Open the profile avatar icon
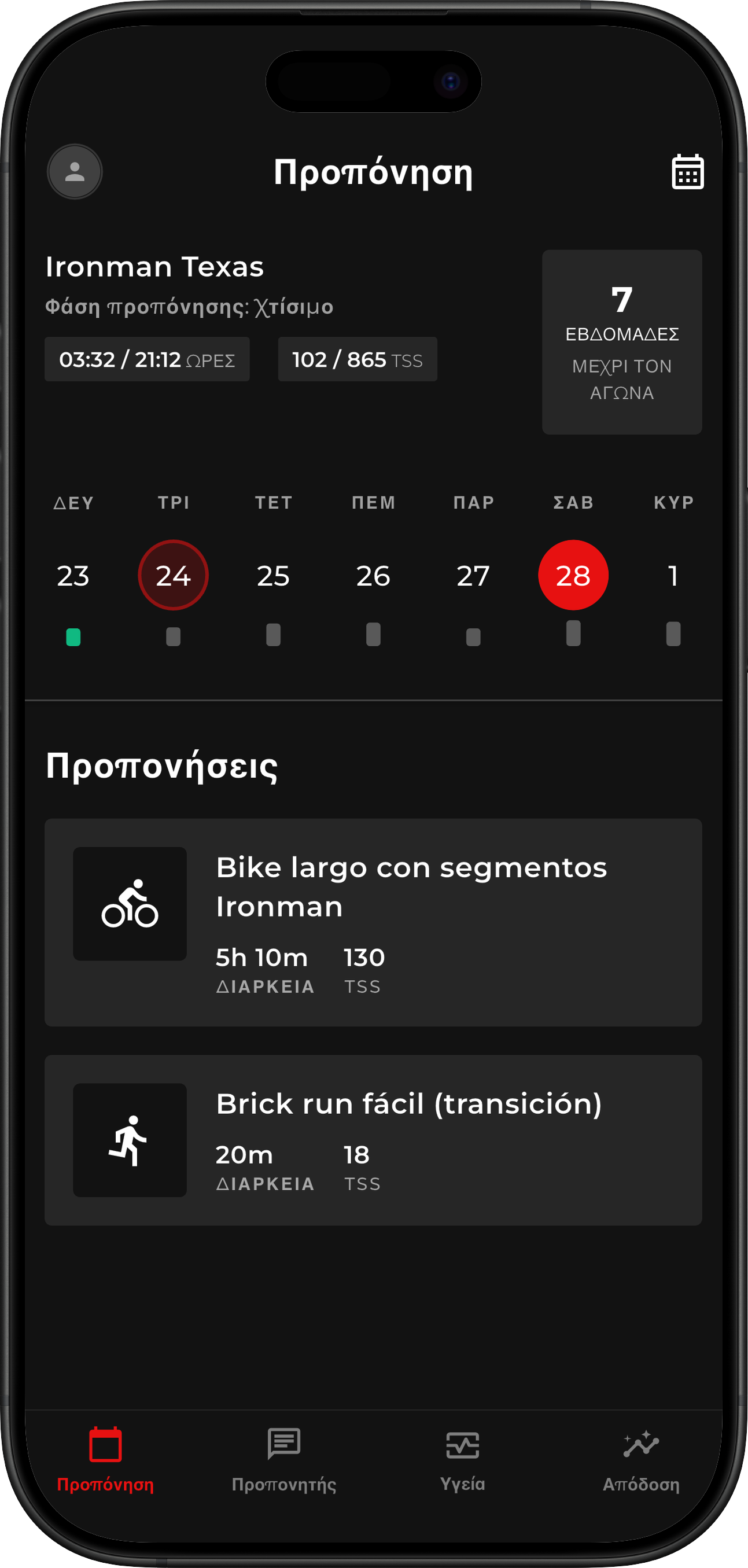This screenshot has width=748, height=1568. tap(74, 172)
